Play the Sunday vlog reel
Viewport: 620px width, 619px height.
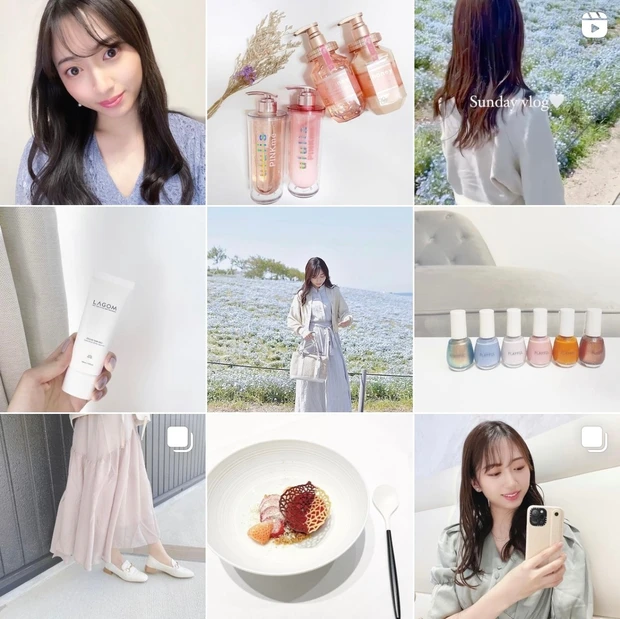pos(517,102)
